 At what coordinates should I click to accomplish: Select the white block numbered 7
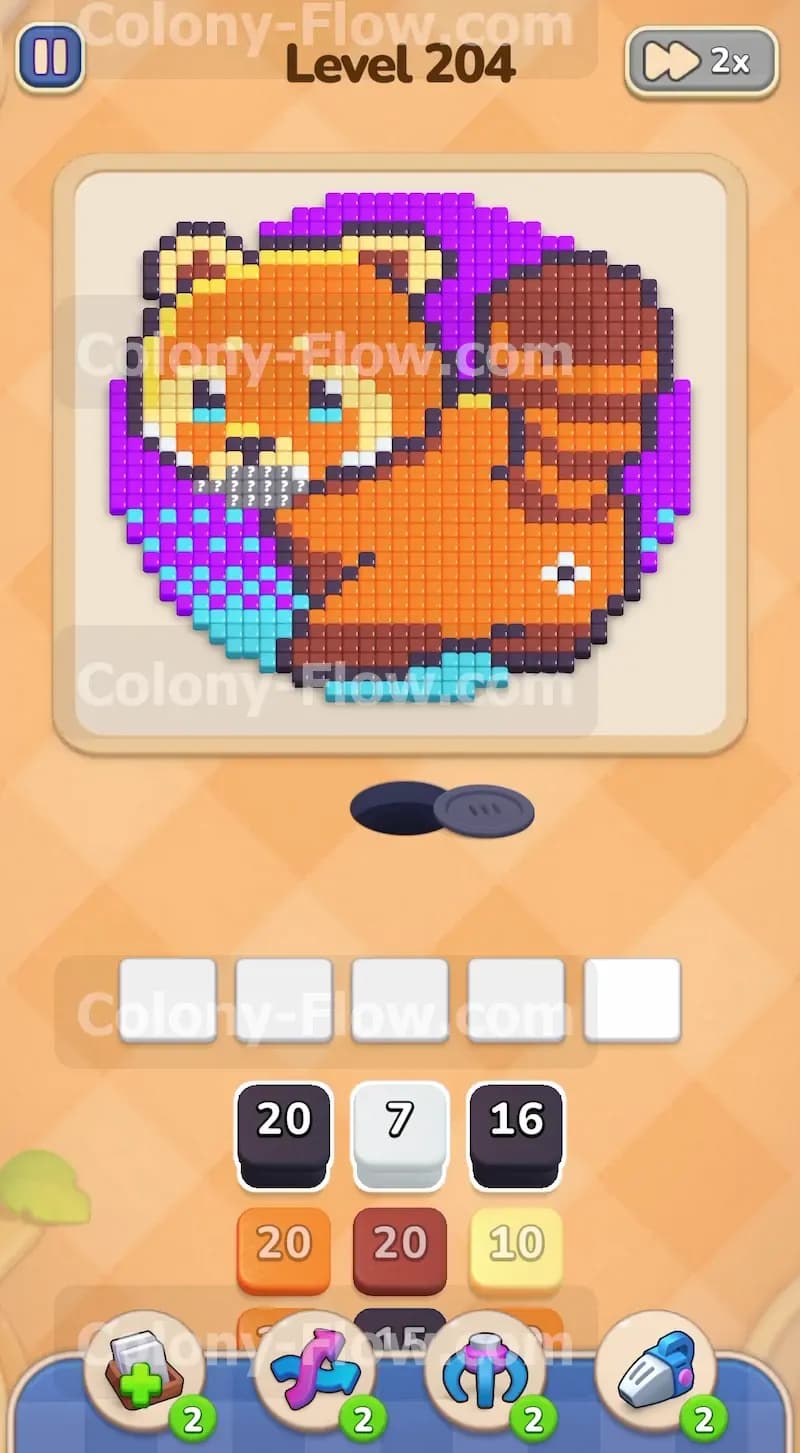400,1136
